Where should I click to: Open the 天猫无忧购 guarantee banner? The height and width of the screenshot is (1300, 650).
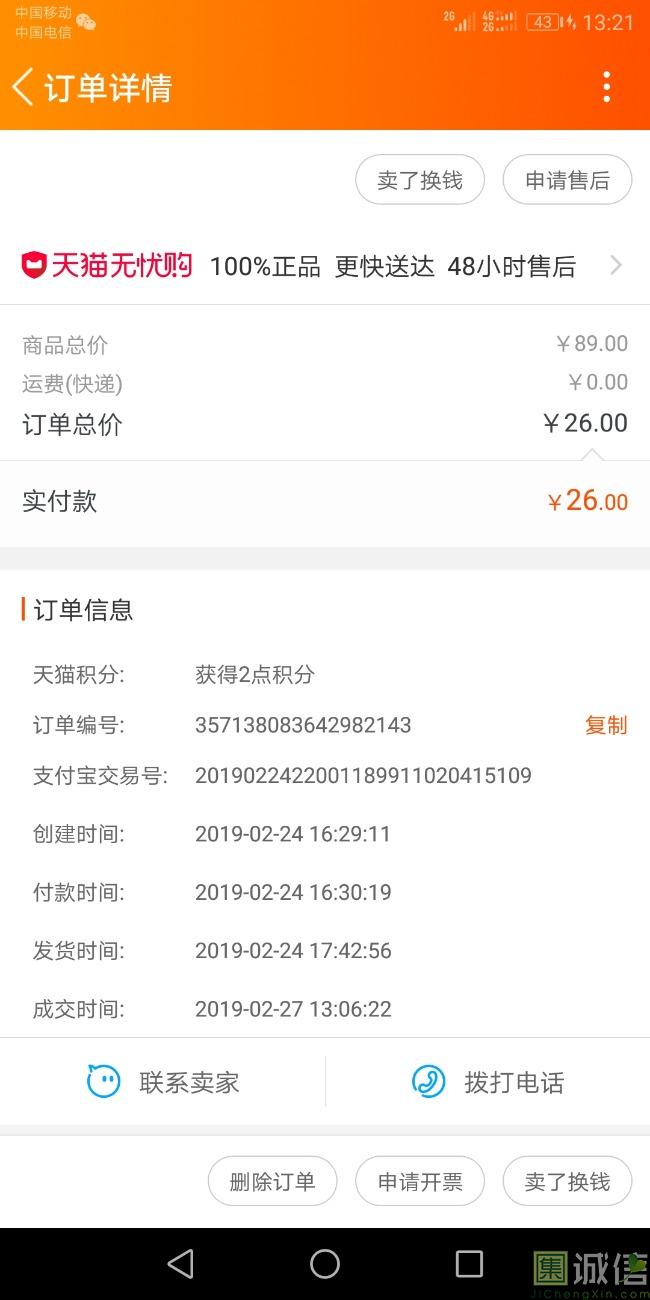click(325, 266)
